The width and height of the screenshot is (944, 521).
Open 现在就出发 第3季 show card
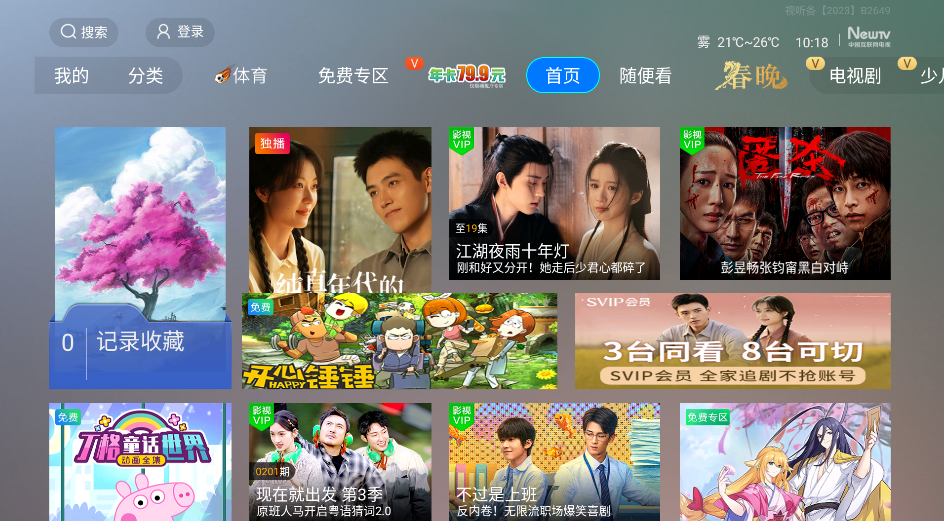click(x=340, y=461)
